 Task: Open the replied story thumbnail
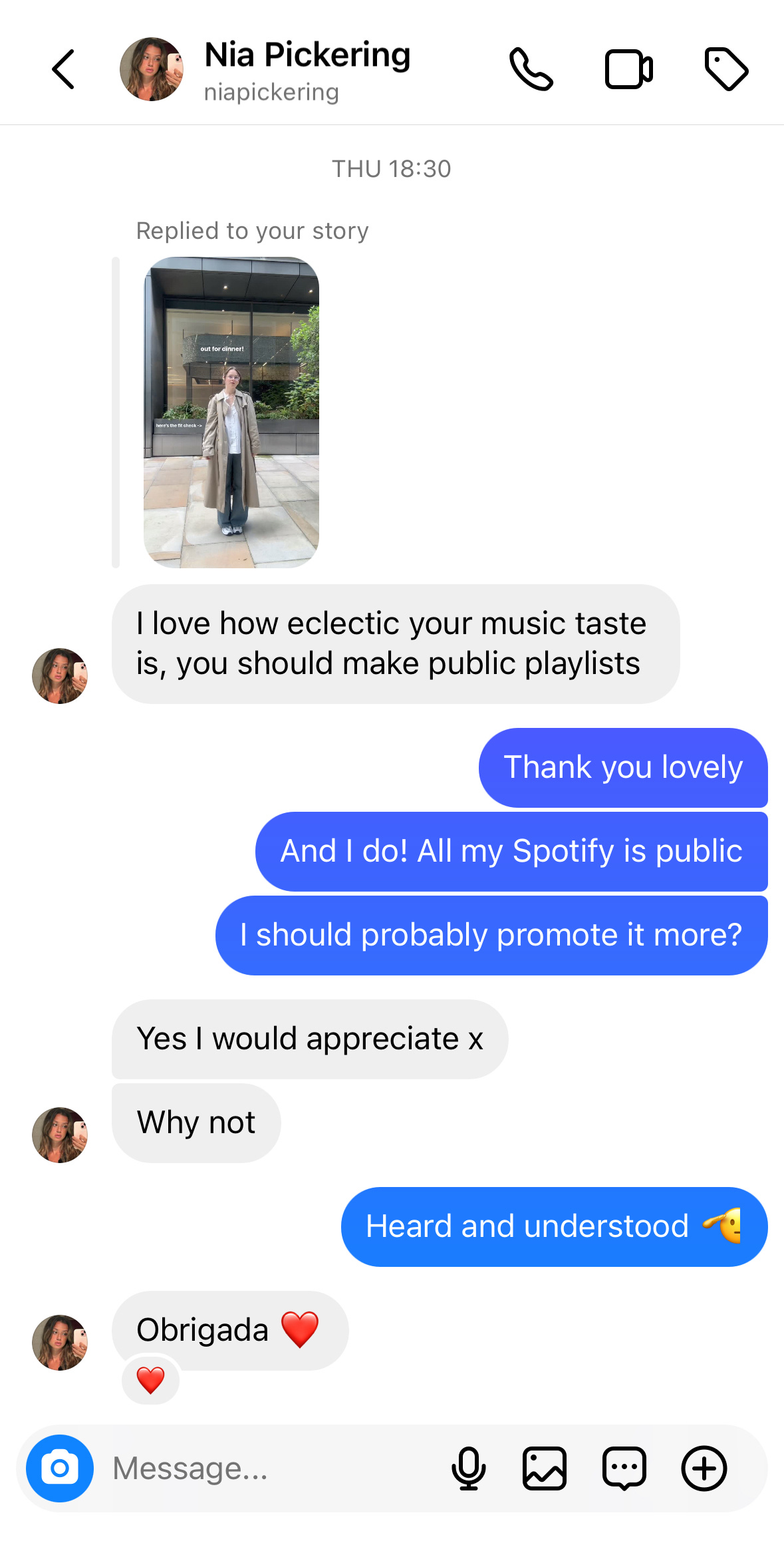click(231, 412)
